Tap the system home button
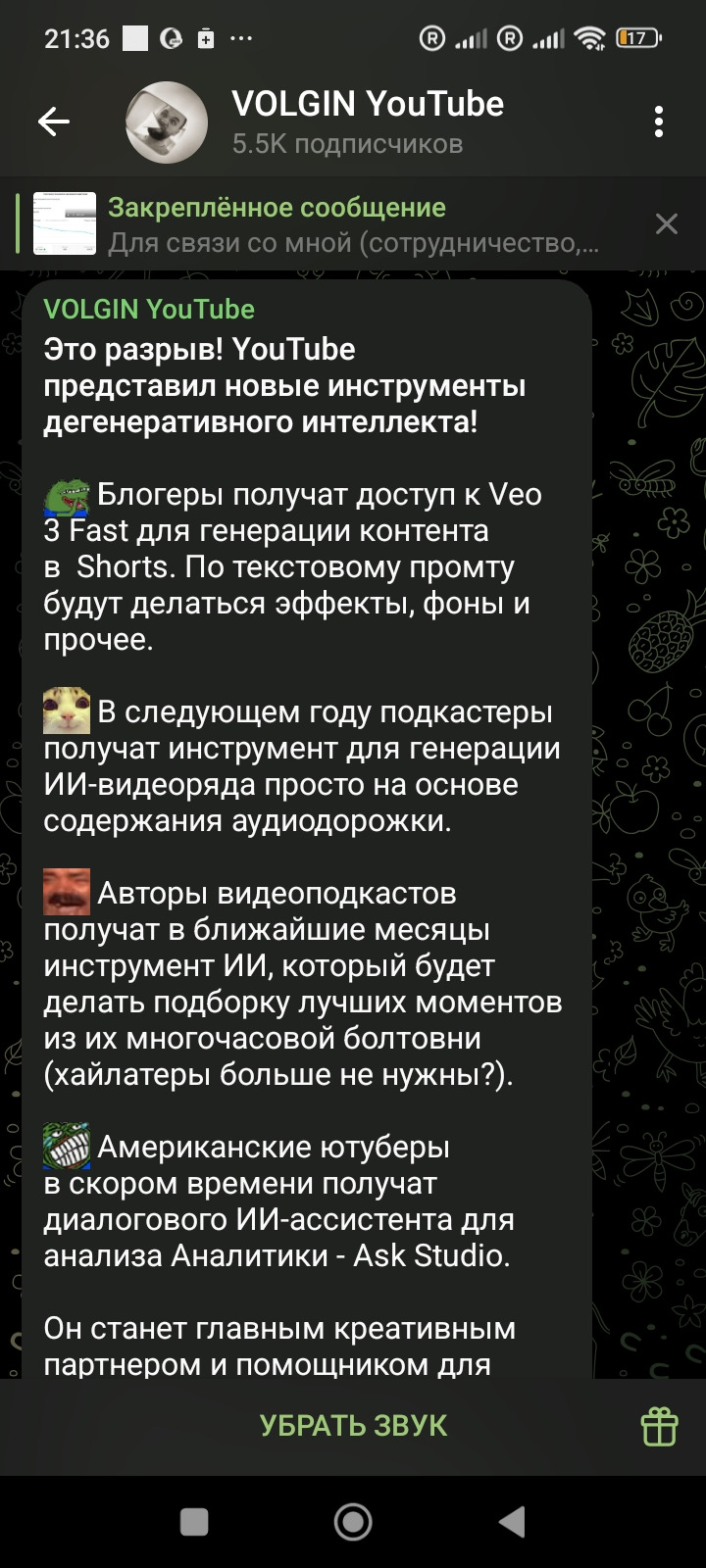This screenshot has width=706, height=1568. point(353,1522)
